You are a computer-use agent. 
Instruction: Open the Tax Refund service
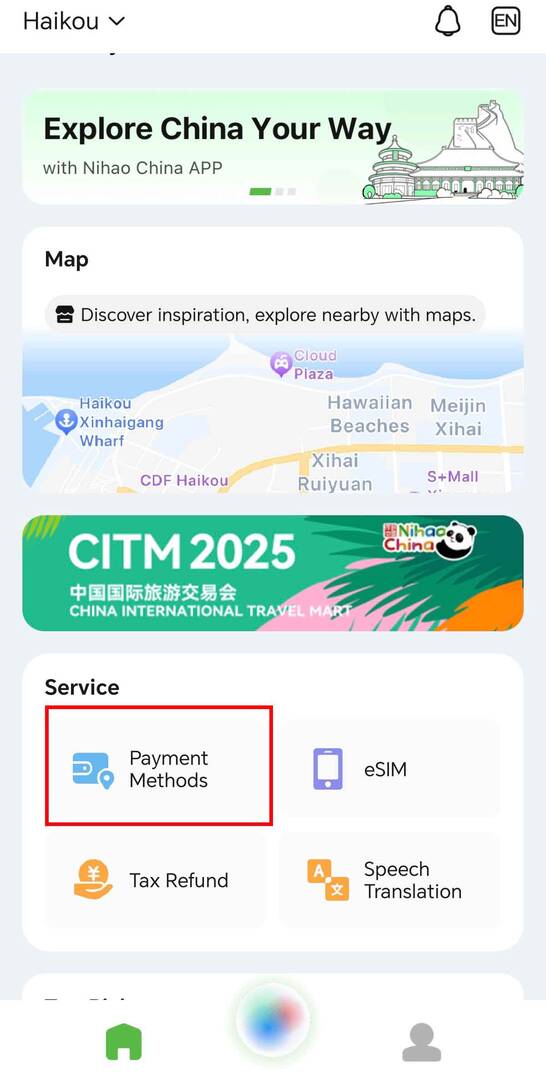click(156, 880)
